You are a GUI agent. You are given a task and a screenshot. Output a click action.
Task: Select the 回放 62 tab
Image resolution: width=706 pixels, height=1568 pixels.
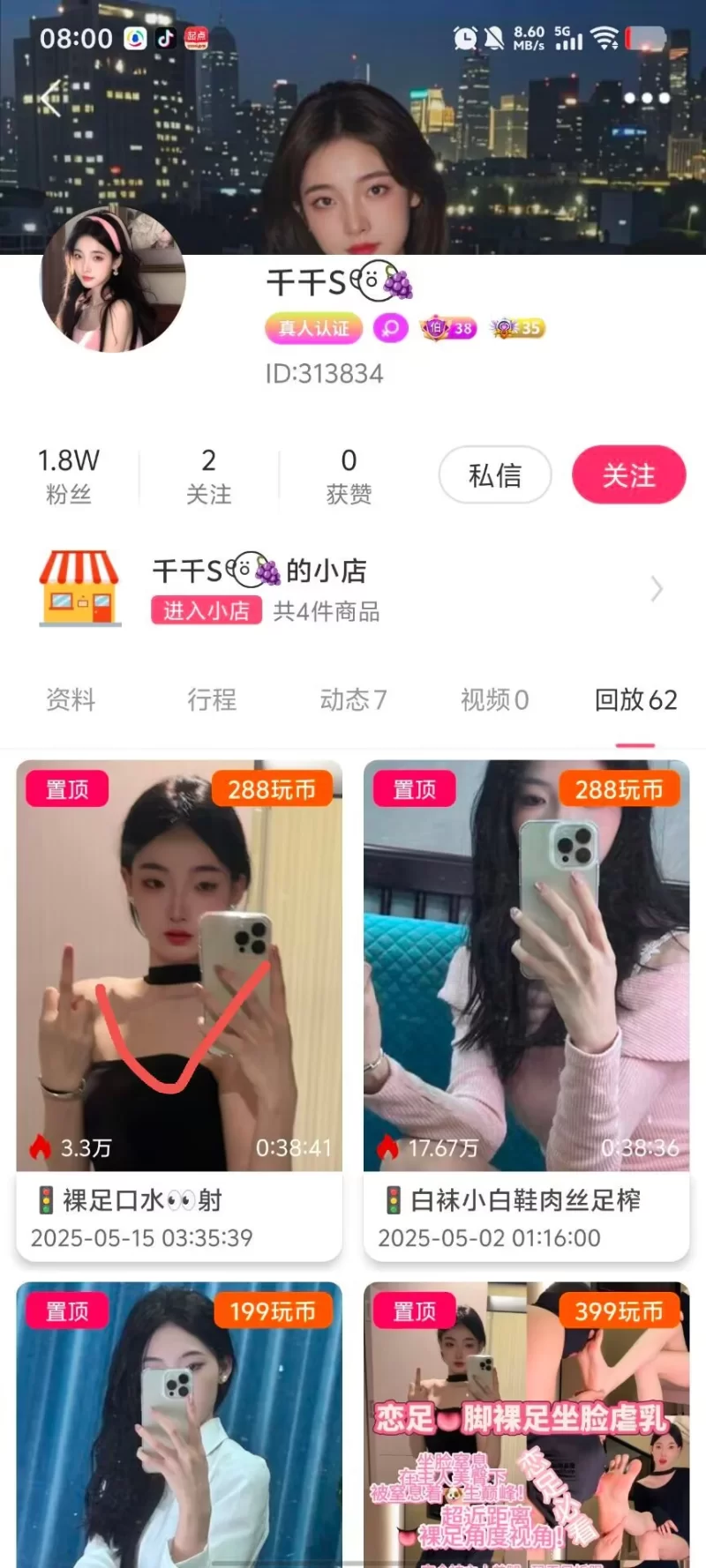(x=635, y=700)
